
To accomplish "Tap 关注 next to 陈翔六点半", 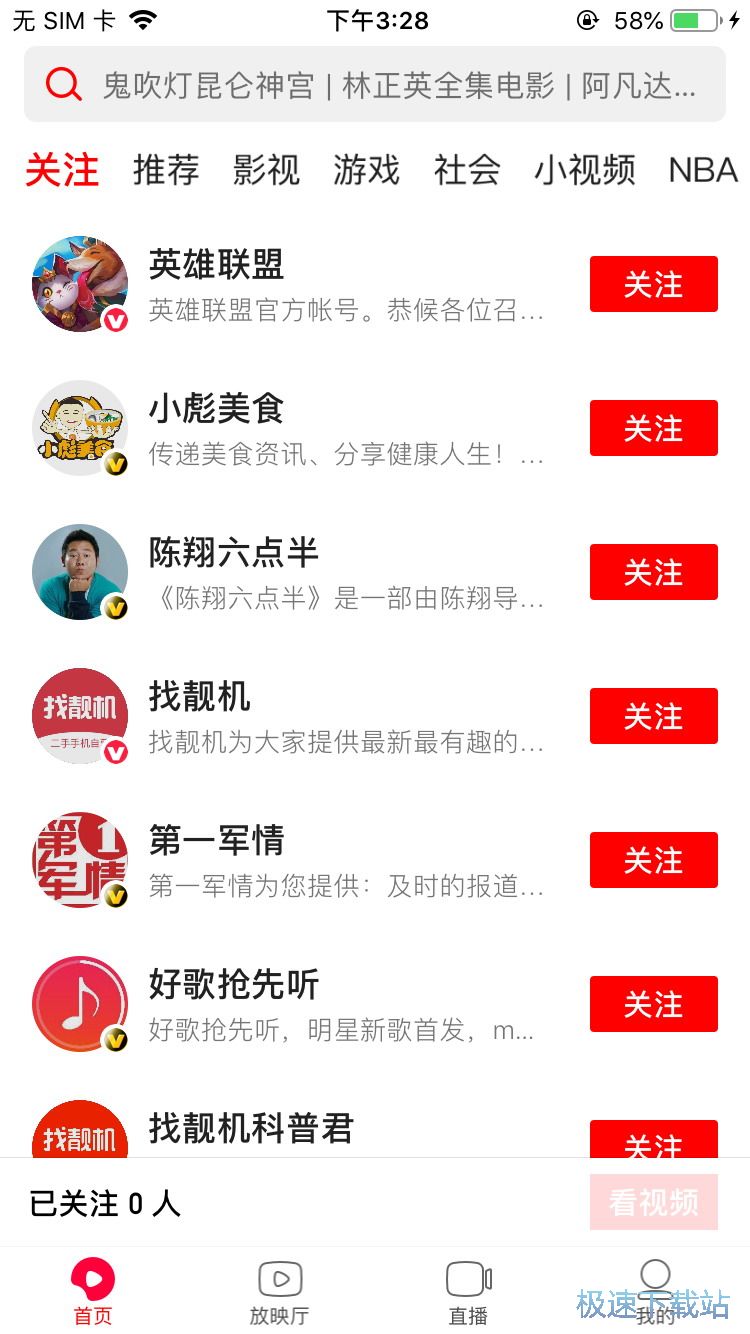I will tap(653, 573).
